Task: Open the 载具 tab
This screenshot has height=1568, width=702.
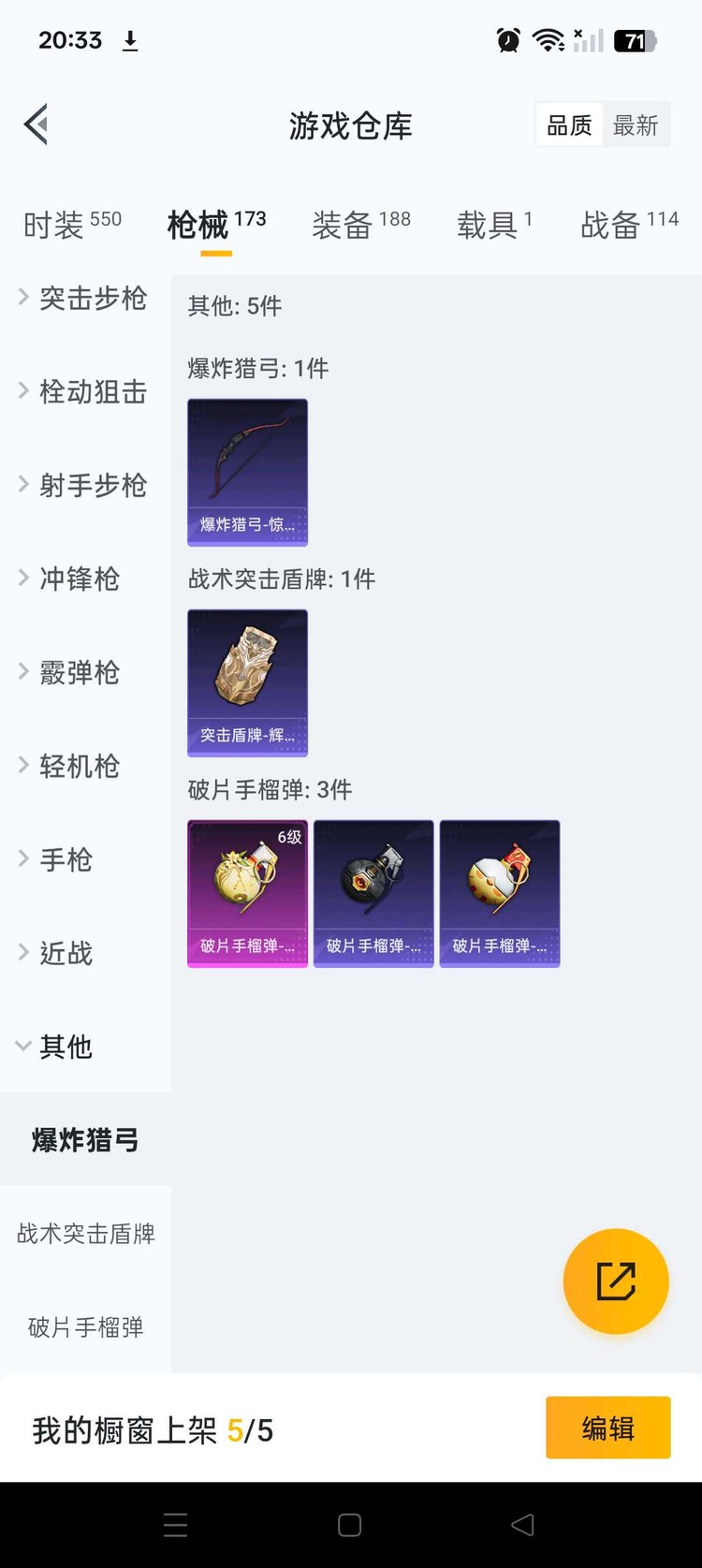Action: pos(494,225)
